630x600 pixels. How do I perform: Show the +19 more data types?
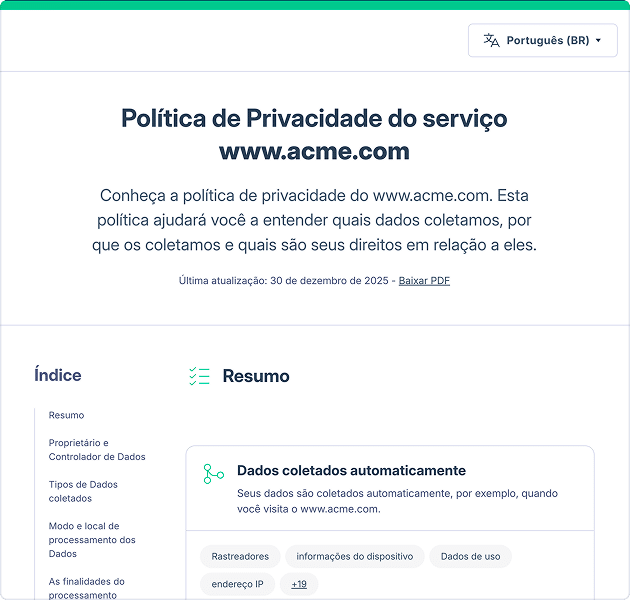(299, 584)
